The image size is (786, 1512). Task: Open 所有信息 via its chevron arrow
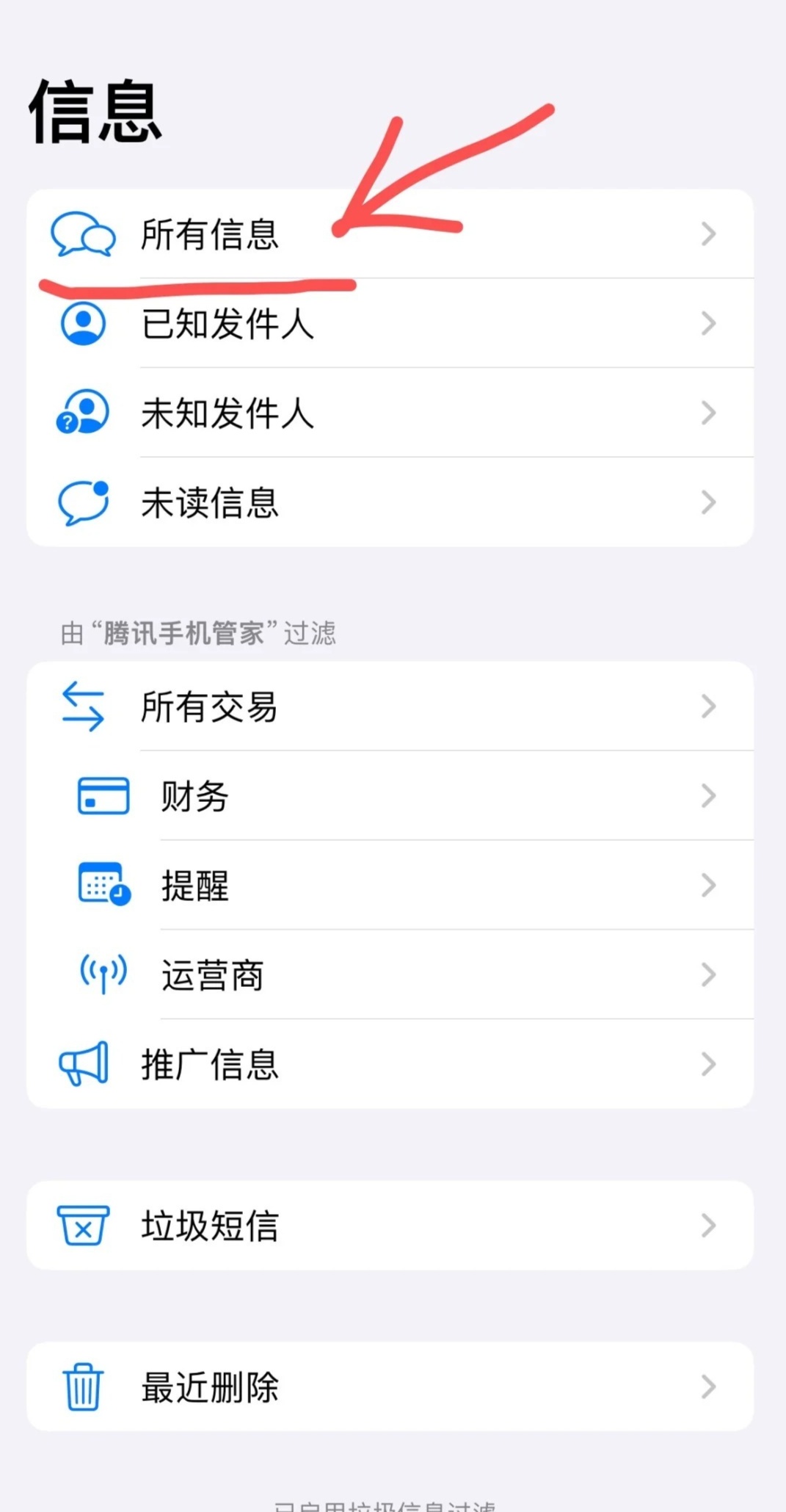[x=707, y=234]
